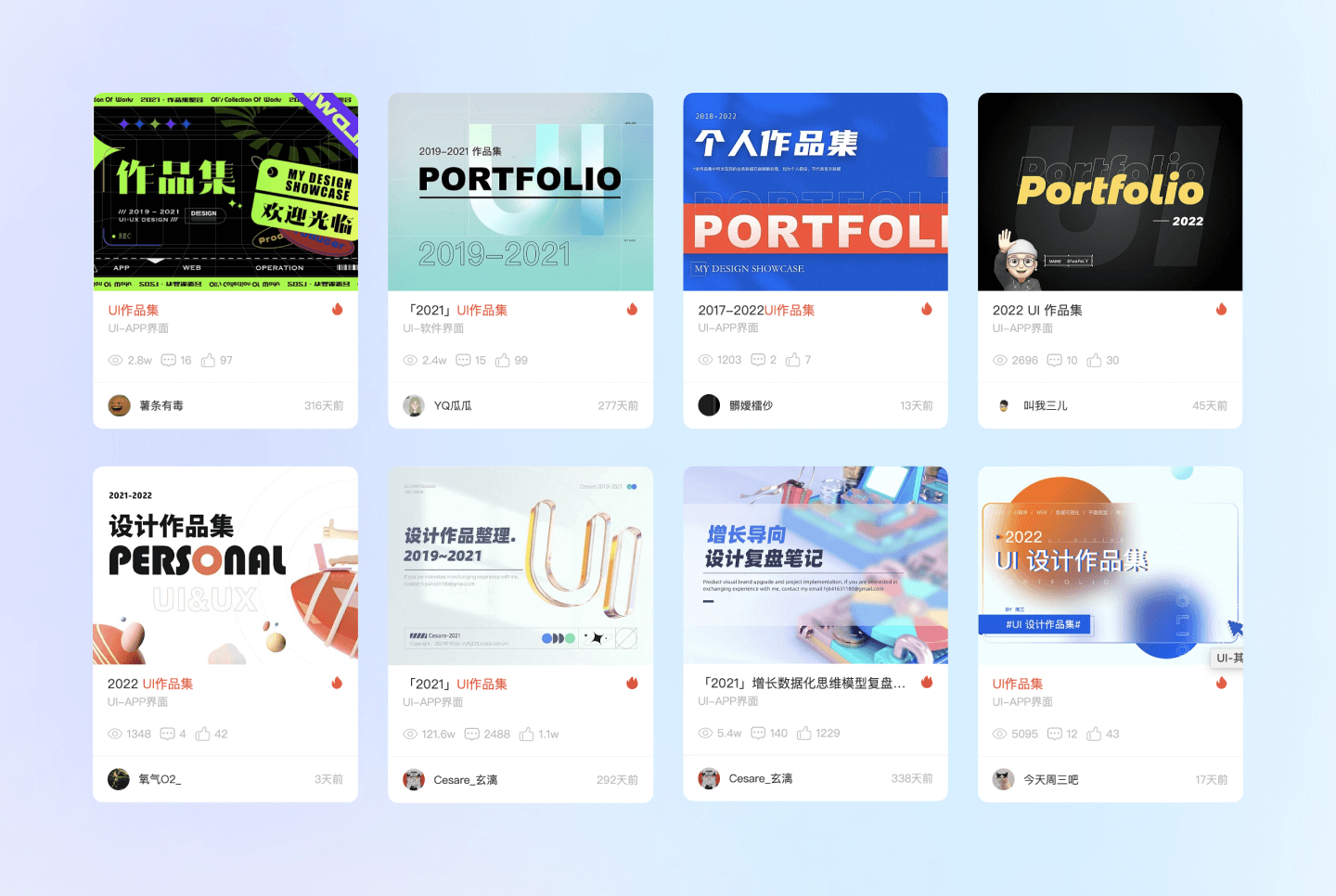Open the black Portfolio 2022 cover

pos(1110,192)
